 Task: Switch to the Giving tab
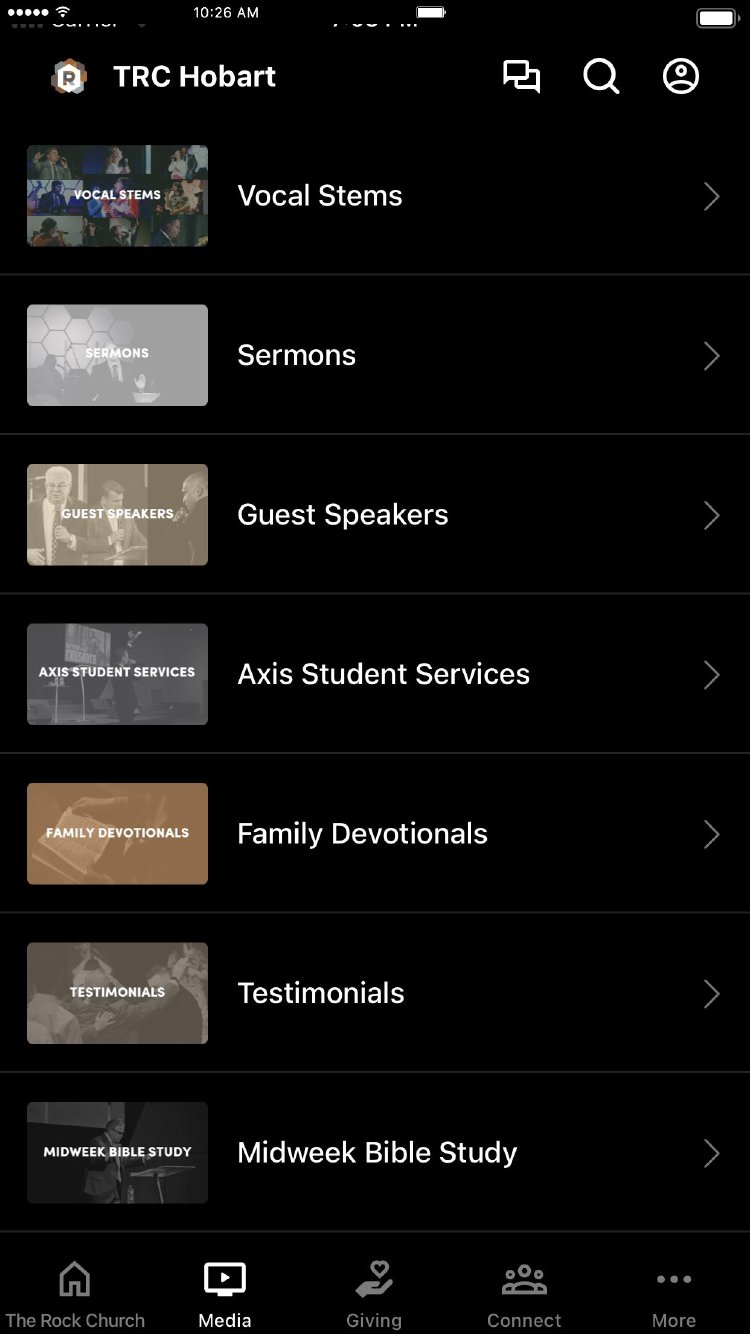point(374,1294)
